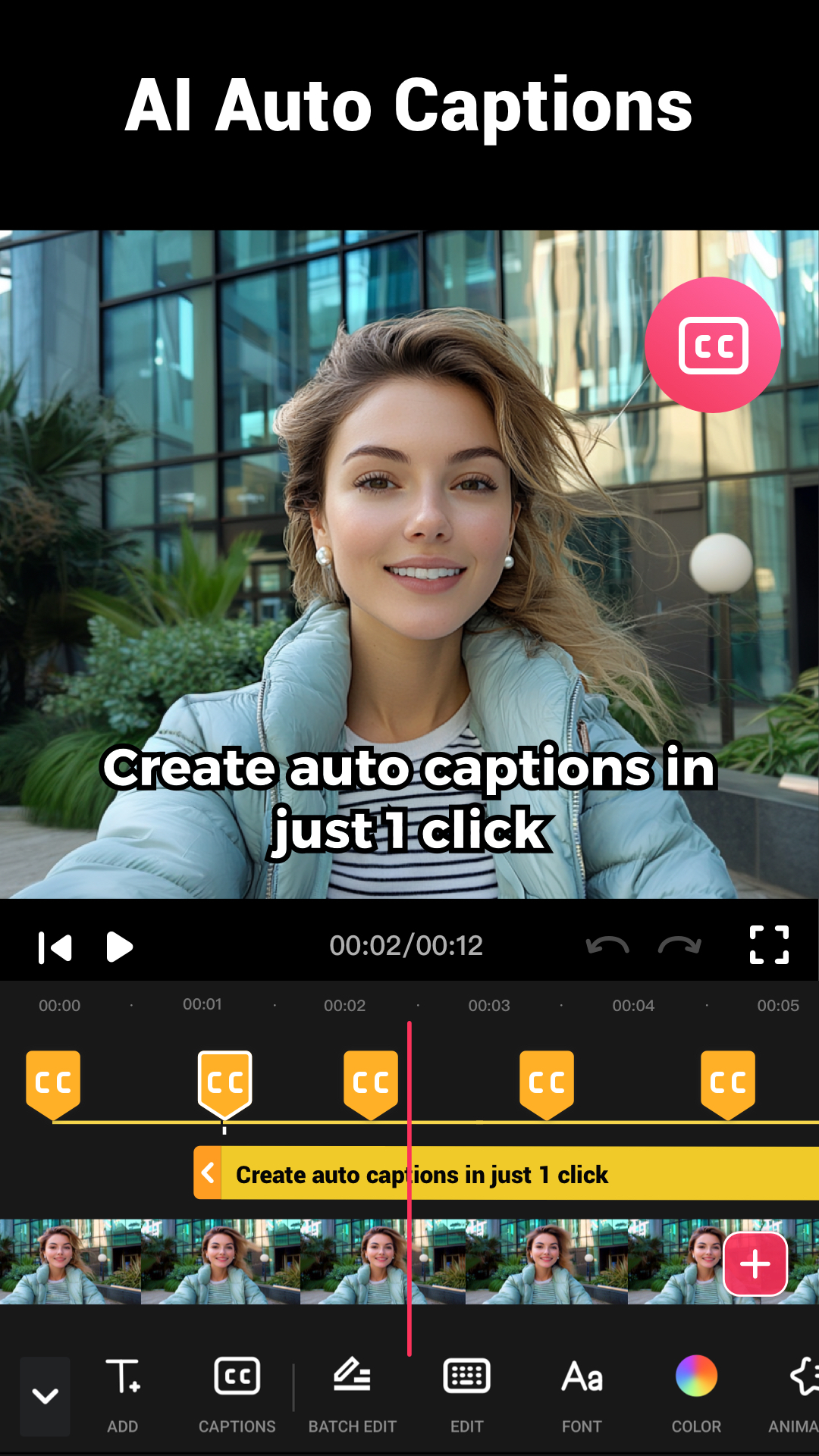Enter fullscreen preview mode
Screen dimensions: 819x1456
[769, 945]
